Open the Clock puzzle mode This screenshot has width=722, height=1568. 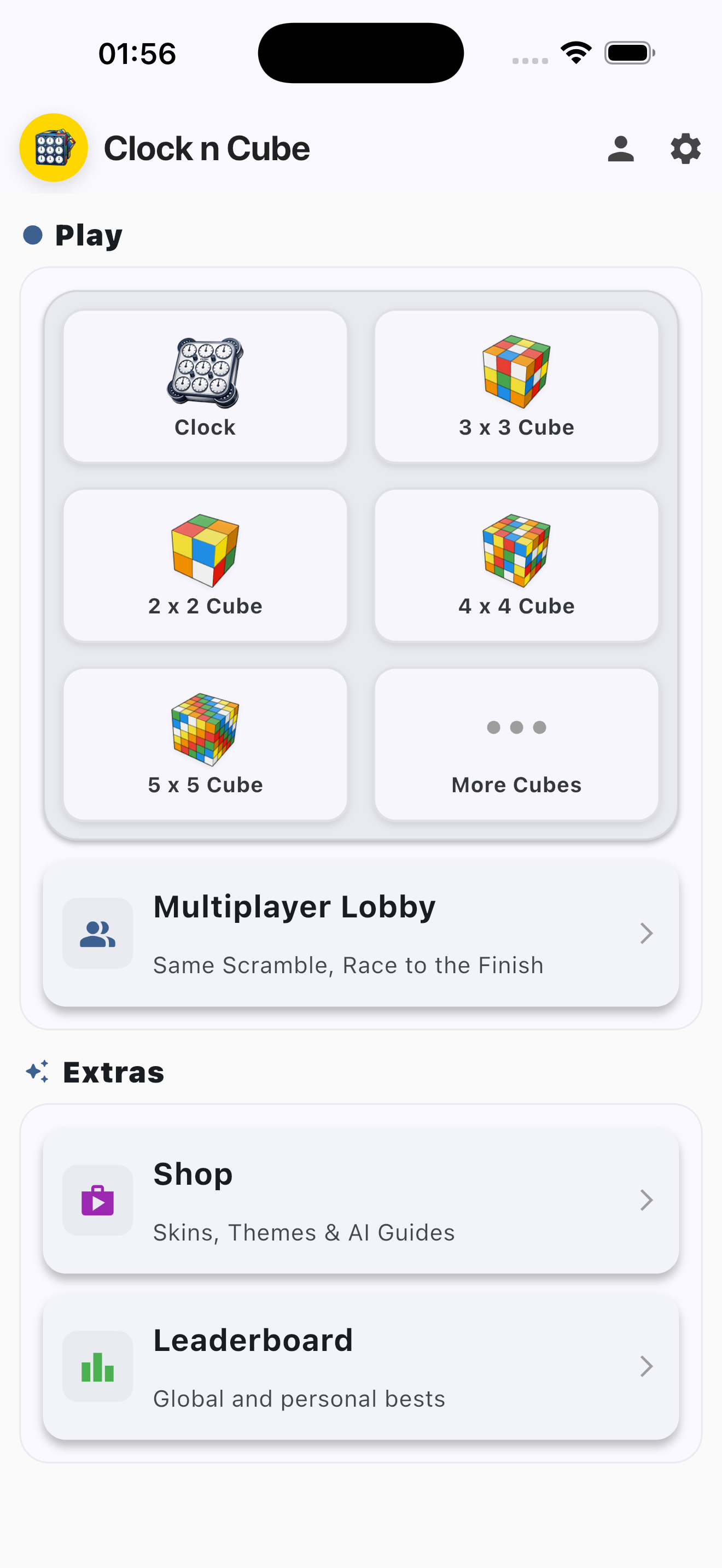pos(205,385)
